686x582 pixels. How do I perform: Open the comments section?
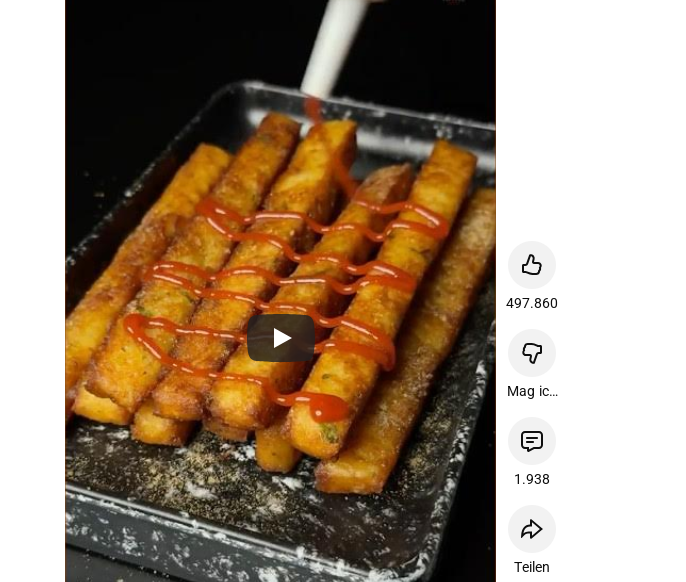531,441
